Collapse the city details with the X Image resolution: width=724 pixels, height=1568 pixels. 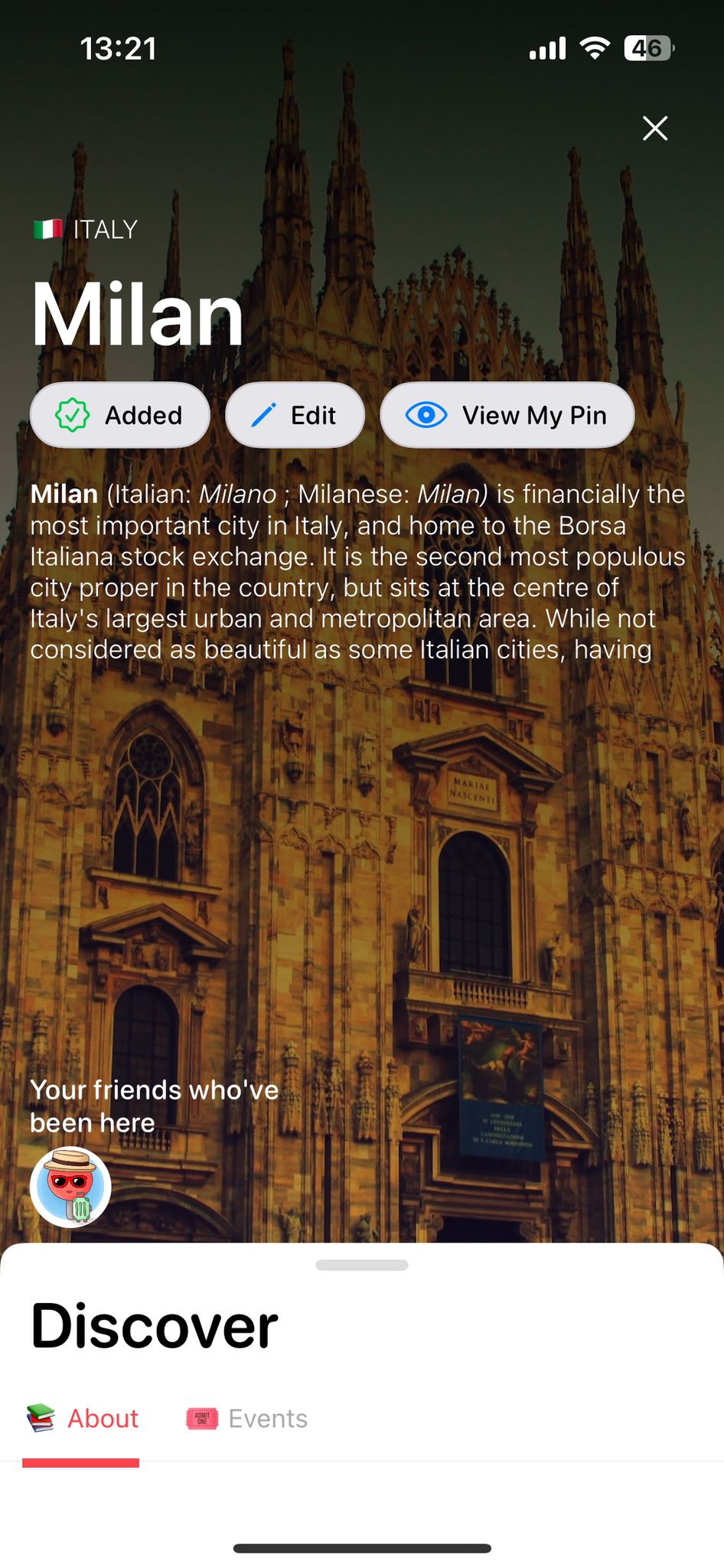[x=655, y=129]
